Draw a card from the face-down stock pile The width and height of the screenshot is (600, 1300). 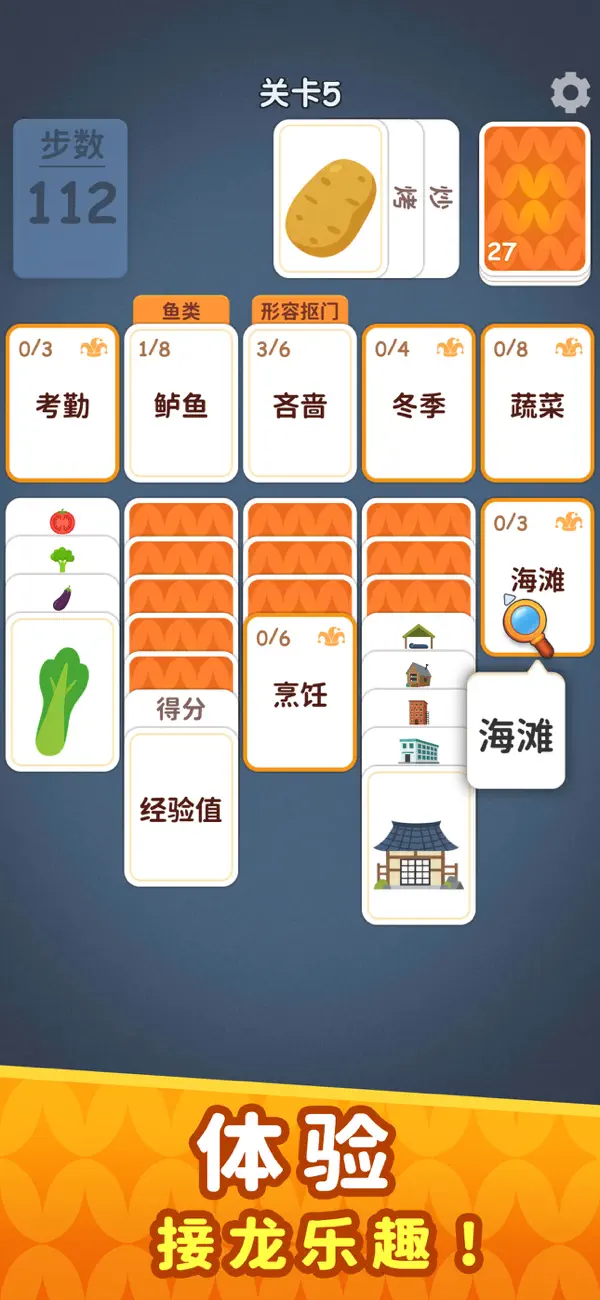pyautogui.click(x=533, y=200)
